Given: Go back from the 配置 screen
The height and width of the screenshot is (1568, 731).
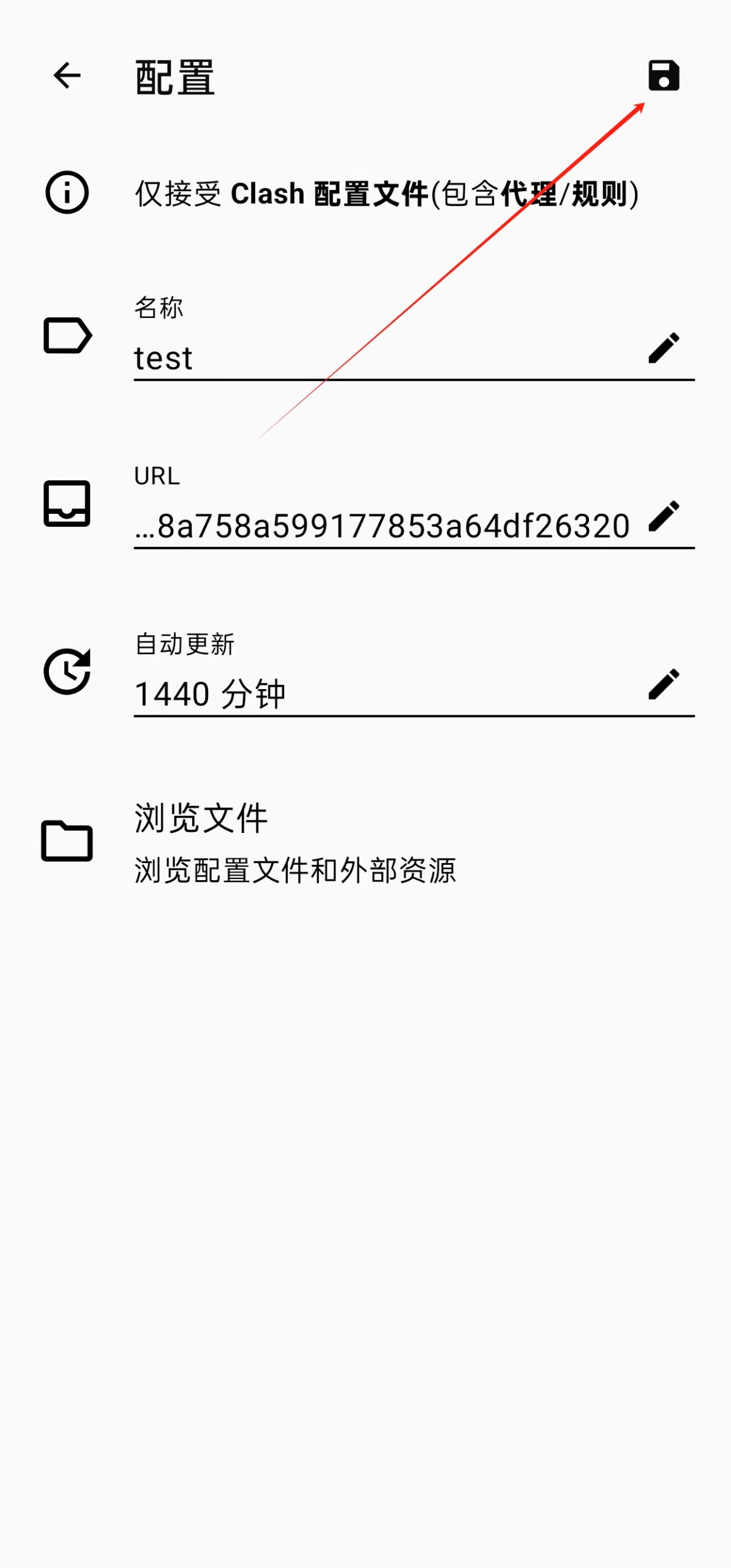Looking at the screenshot, I should point(67,76).
